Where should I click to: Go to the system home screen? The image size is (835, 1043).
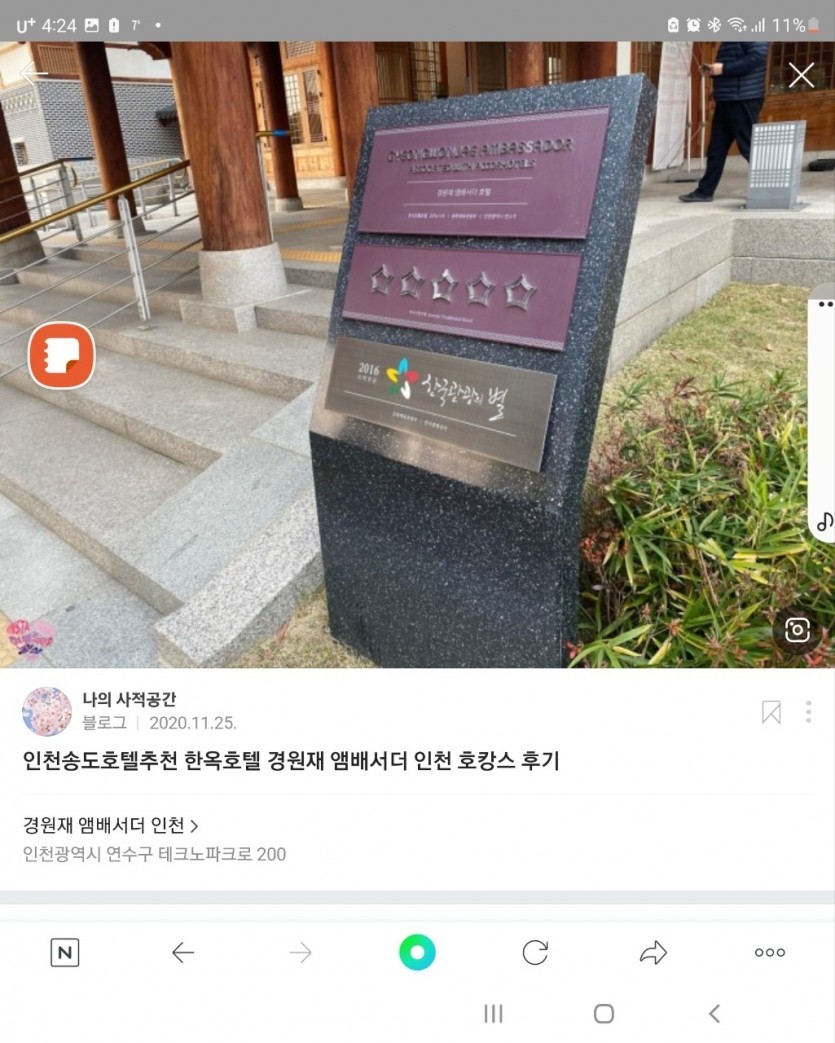[604, 1014]
